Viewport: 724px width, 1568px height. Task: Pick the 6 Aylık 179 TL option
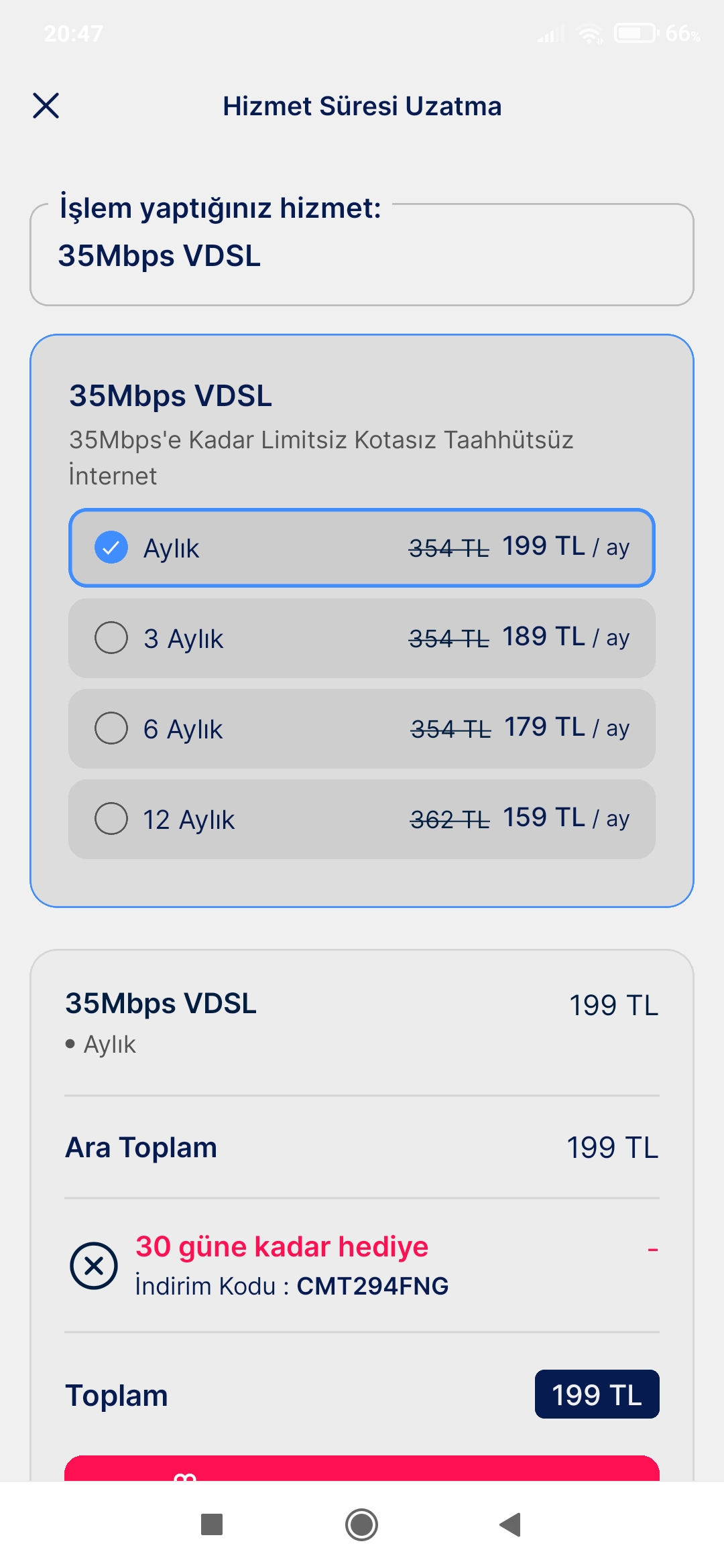point(362,728)
